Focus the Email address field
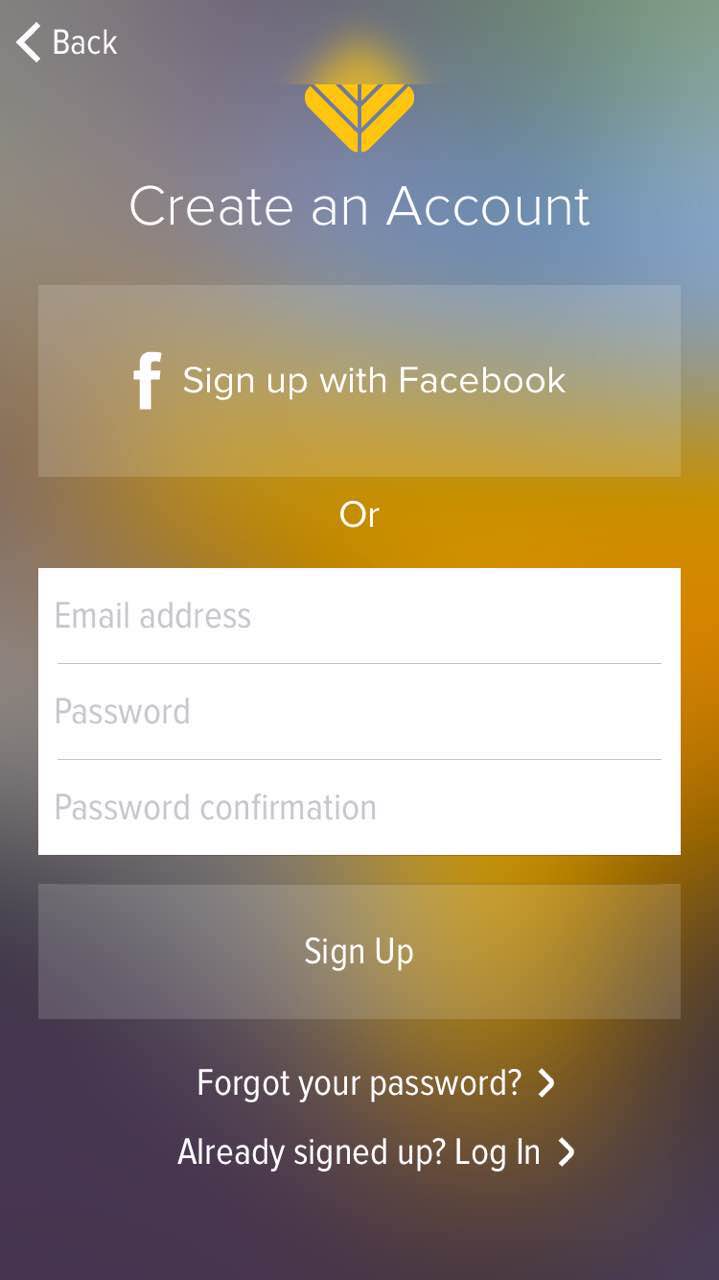 359,615
